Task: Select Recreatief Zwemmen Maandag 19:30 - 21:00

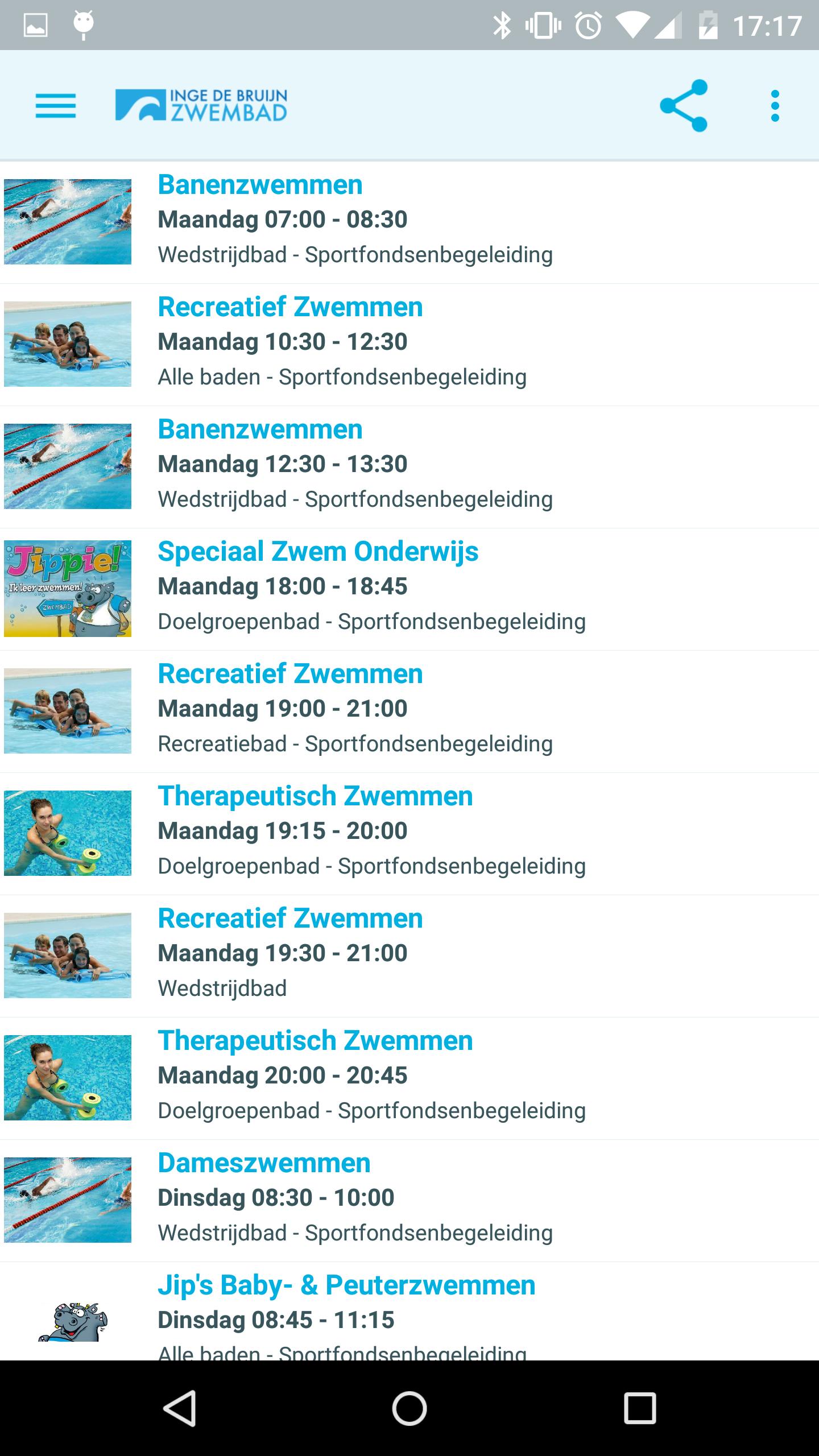Action: (x=409, y=956)
